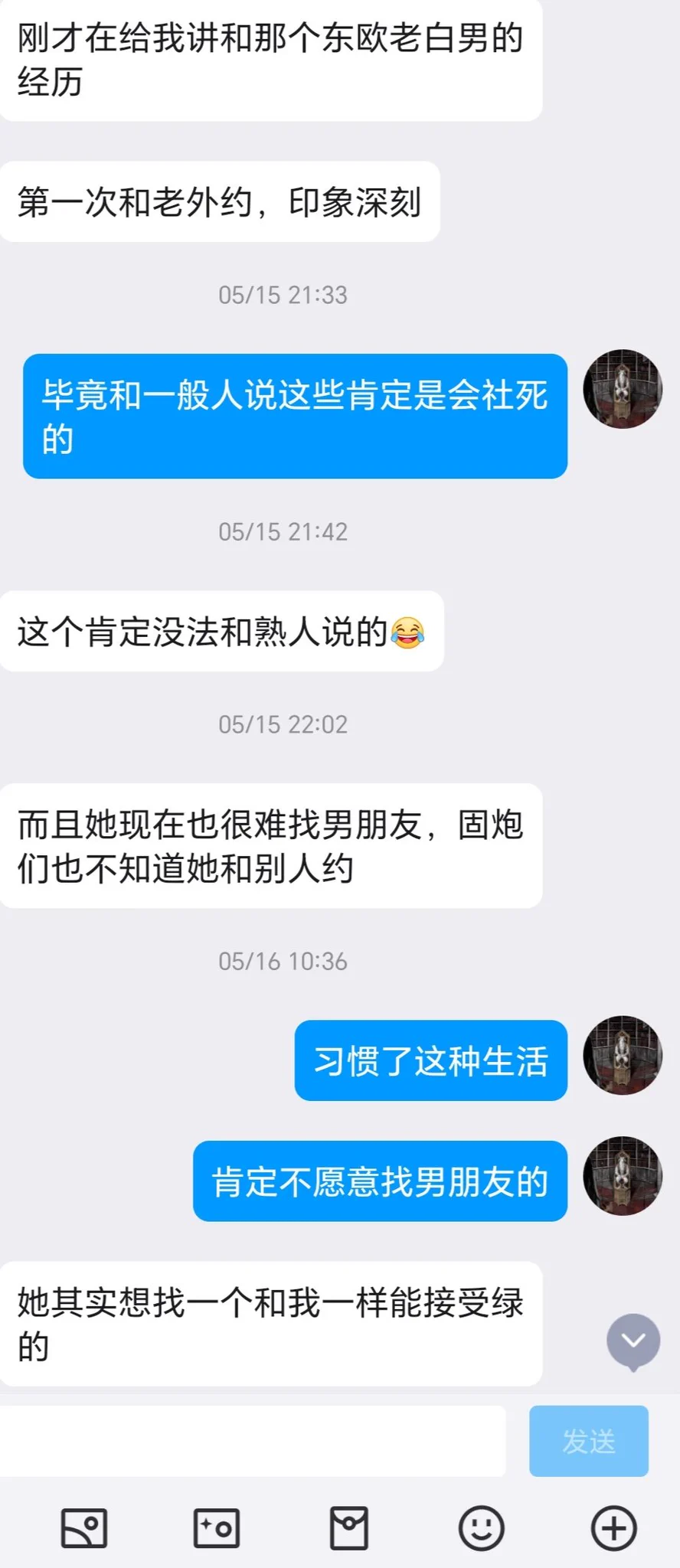Tap the message input field
The width and height of the screenshot is (680, 1568).
(253, 1441)
